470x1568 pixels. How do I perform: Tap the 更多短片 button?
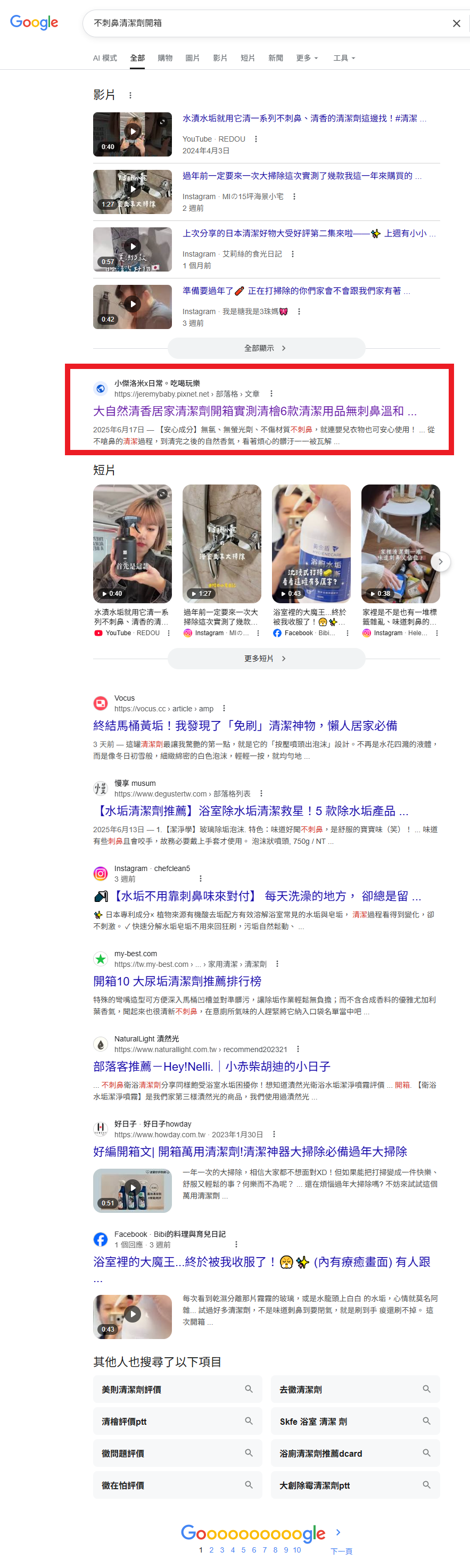266,659
